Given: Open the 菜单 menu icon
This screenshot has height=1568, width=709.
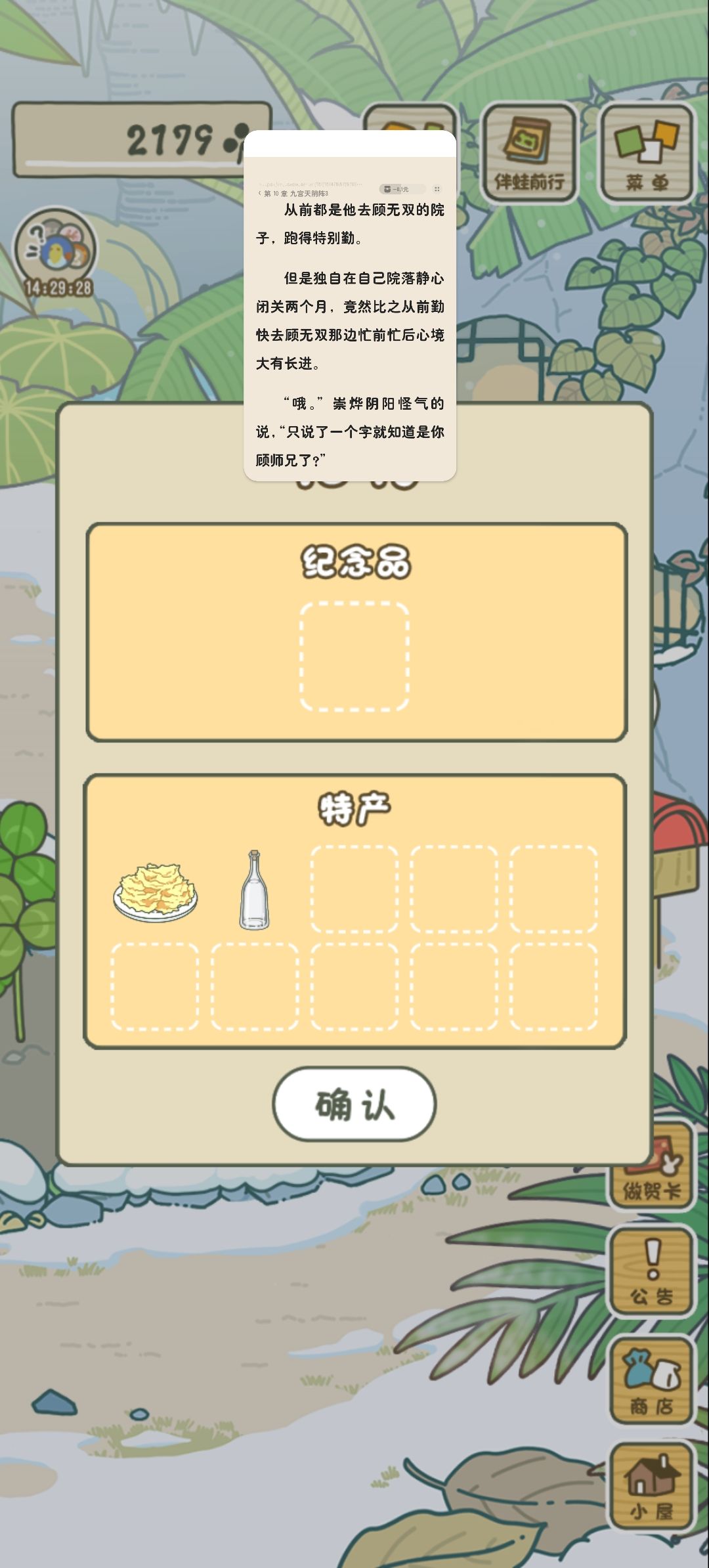Looking at the screenshot, I should point(645,150).
